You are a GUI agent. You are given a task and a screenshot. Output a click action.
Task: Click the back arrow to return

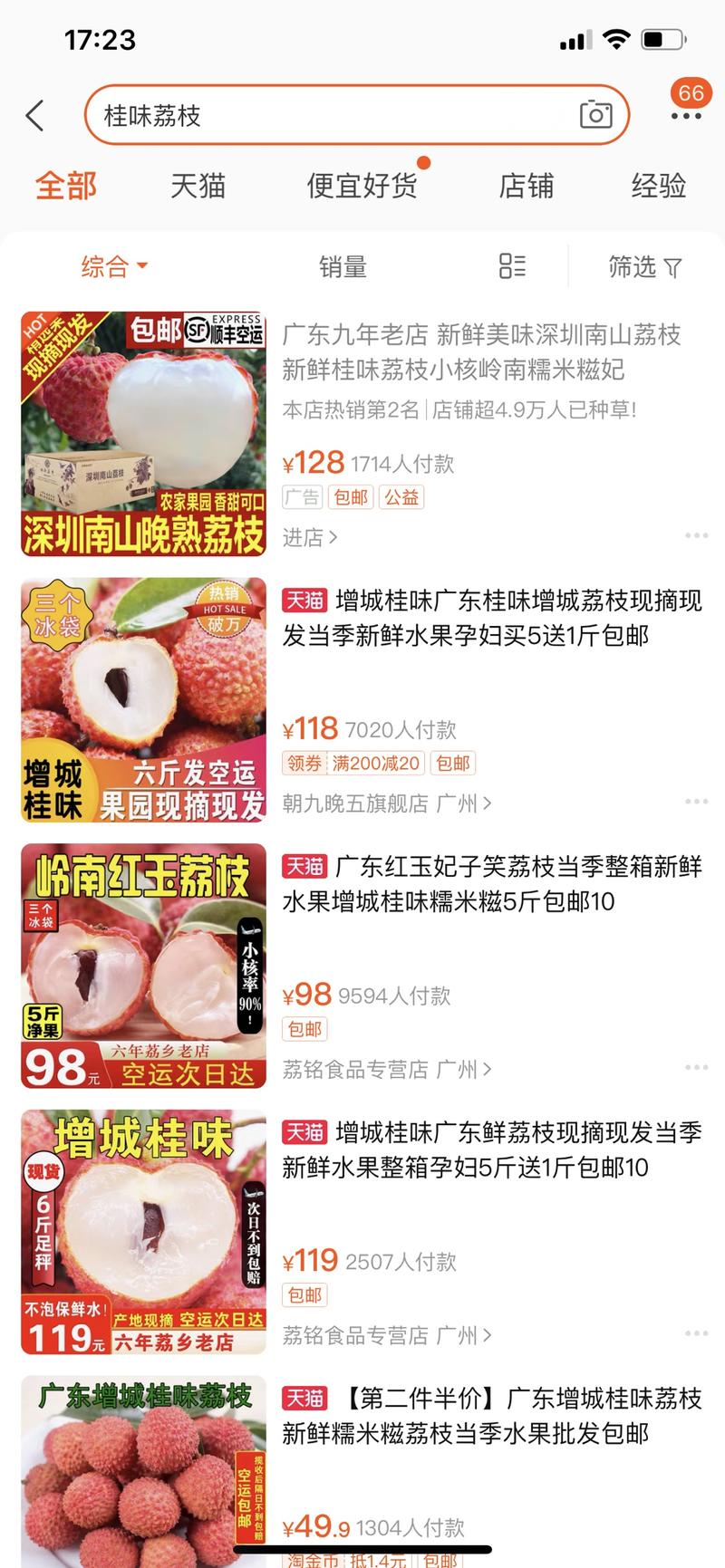34,116
